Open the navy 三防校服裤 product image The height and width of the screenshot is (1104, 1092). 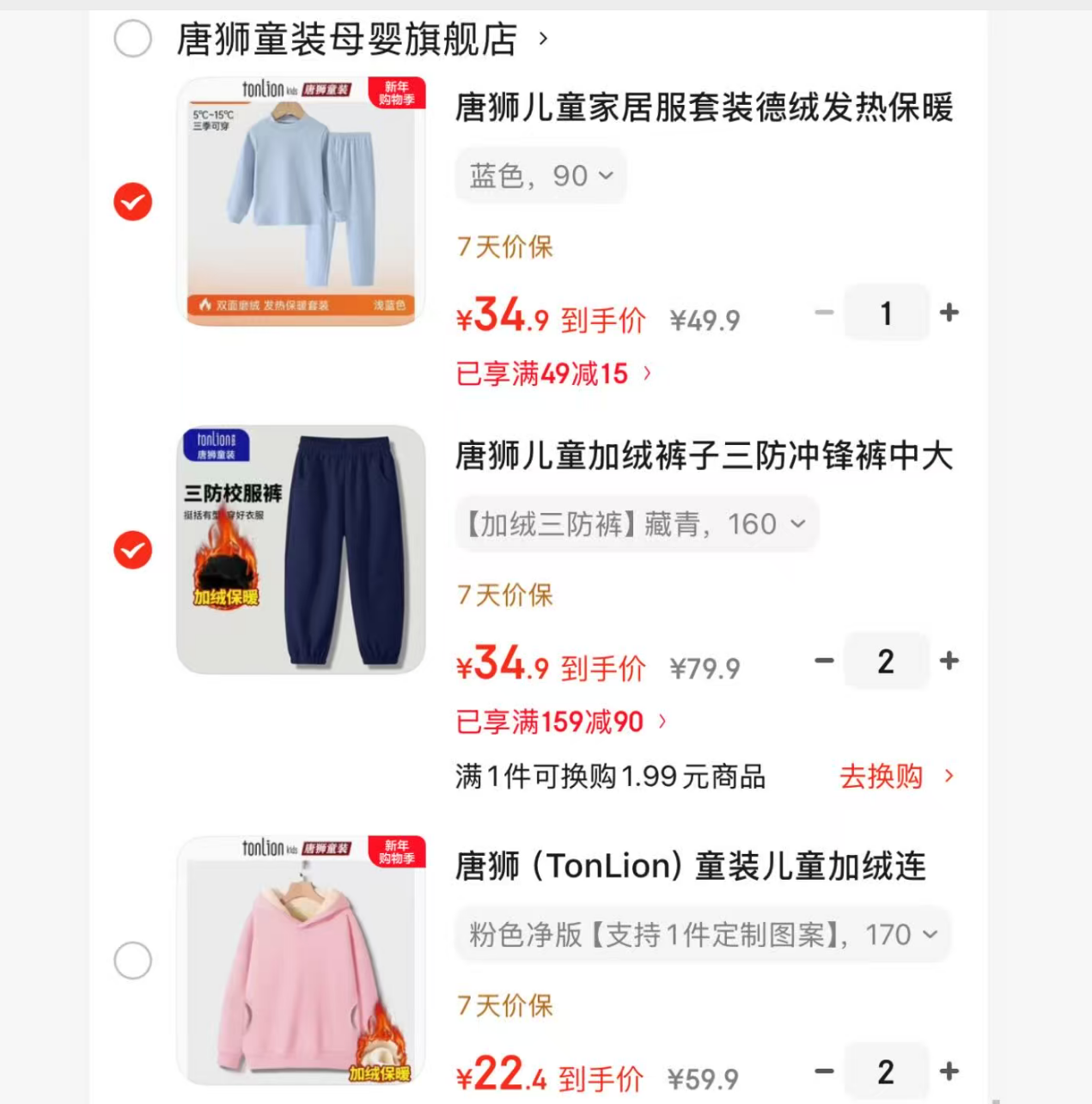click(x=301, y=550)
